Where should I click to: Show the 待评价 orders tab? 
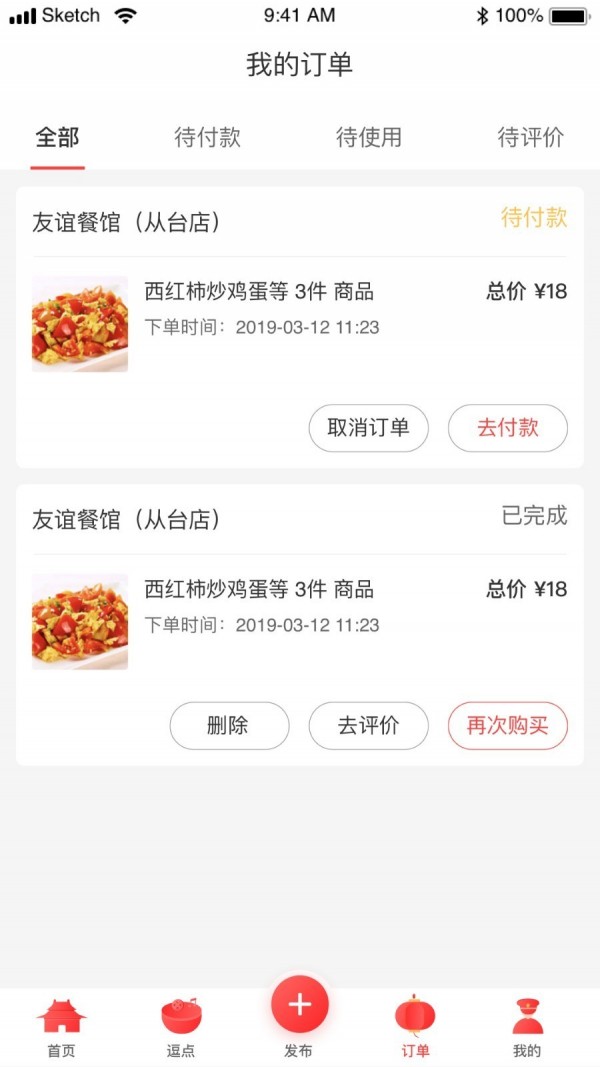pyautogui.click(x=530, y=138)
